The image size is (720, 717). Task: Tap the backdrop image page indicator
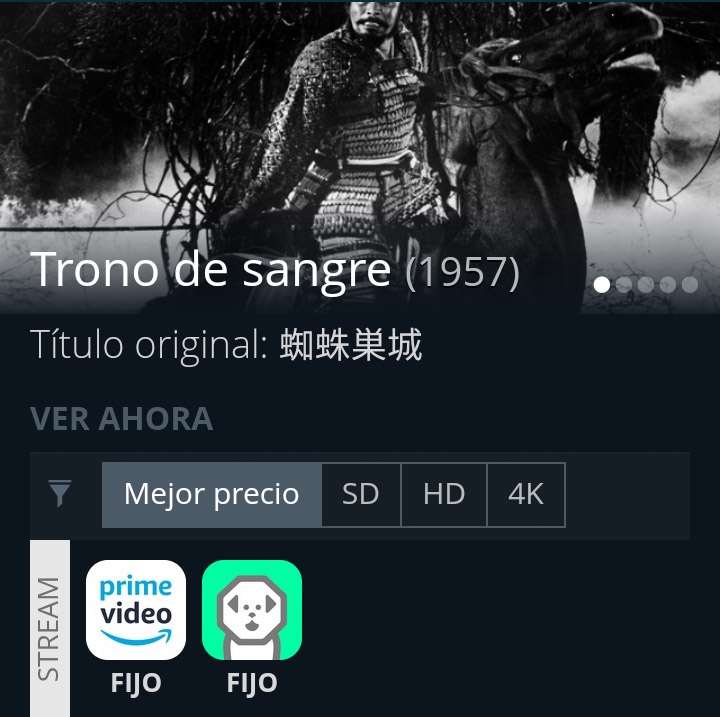point(645,285)
